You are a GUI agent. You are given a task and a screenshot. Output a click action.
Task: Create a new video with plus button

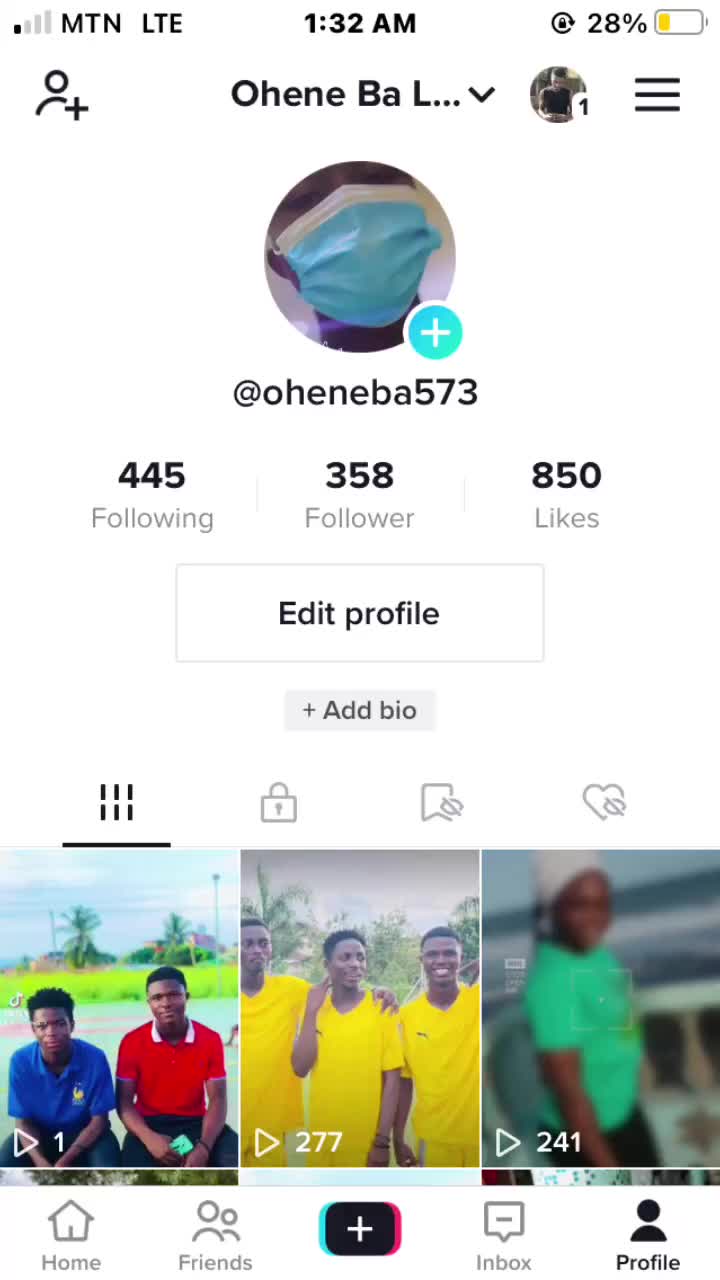coord(360,1229)
